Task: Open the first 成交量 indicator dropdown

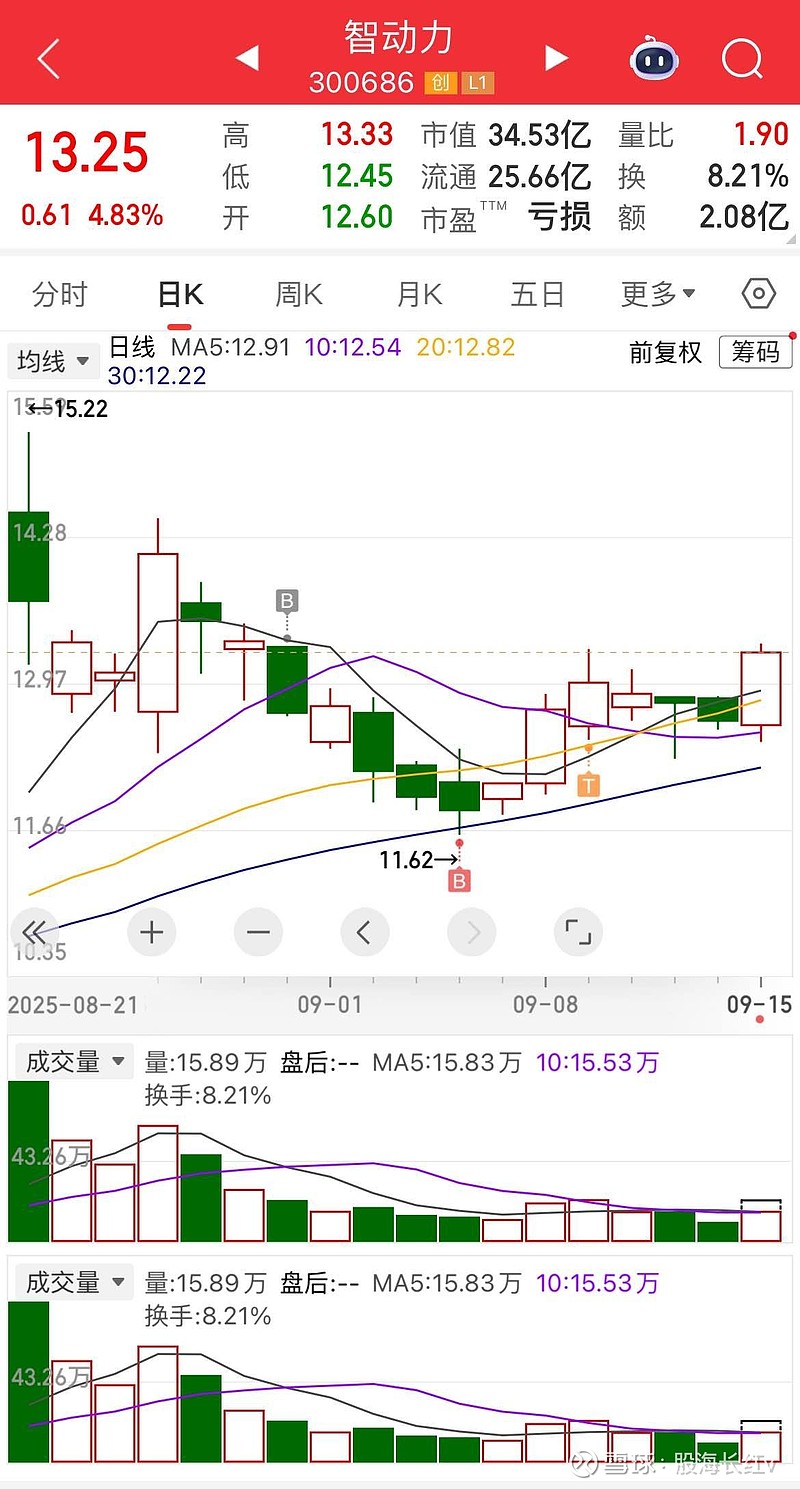Action: point(75,1061)
